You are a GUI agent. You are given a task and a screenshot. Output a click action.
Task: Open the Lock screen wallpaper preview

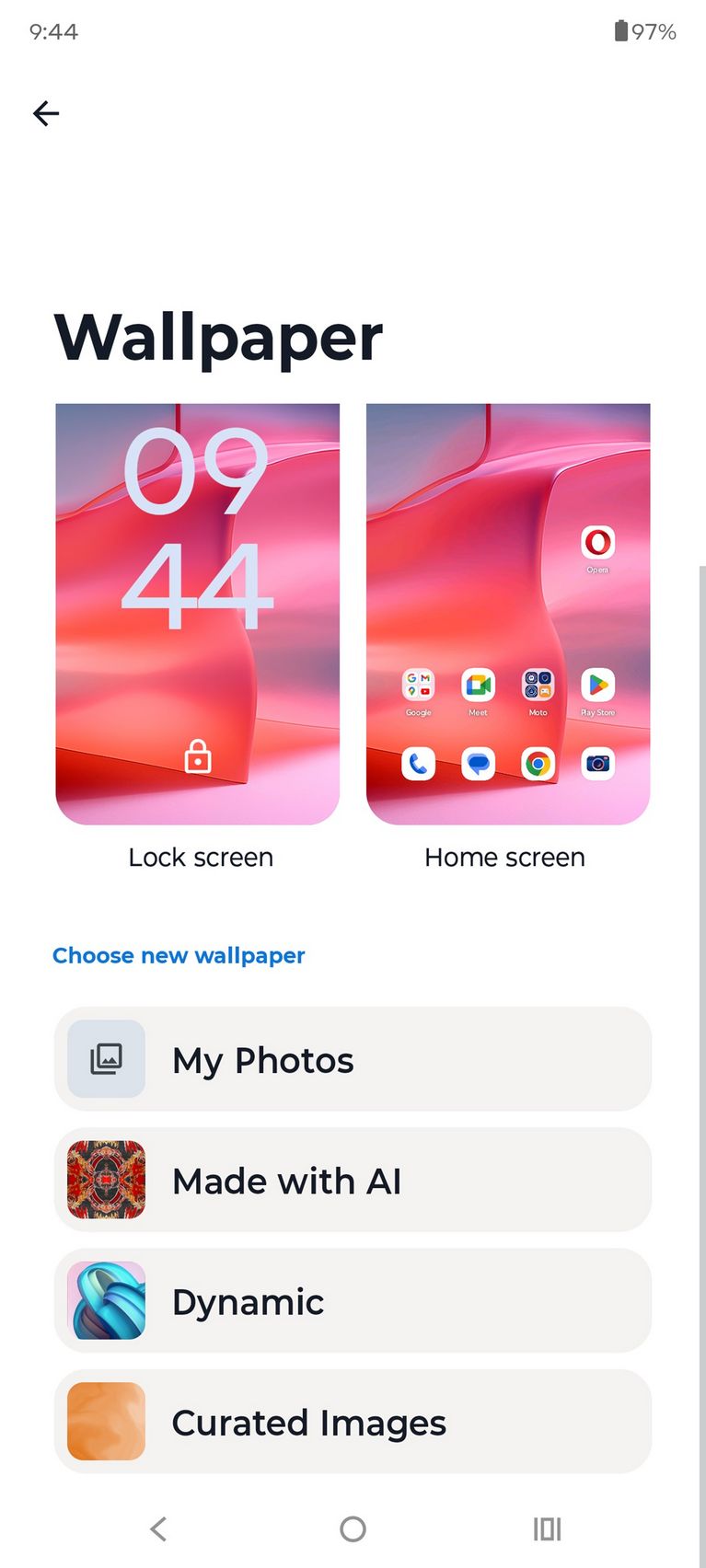(x=198, y=614)
